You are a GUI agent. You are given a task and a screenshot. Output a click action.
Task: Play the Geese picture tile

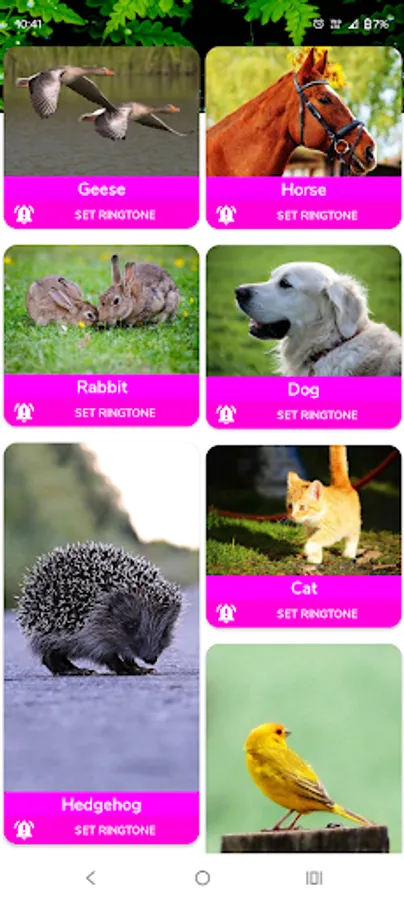coord(102,111)
